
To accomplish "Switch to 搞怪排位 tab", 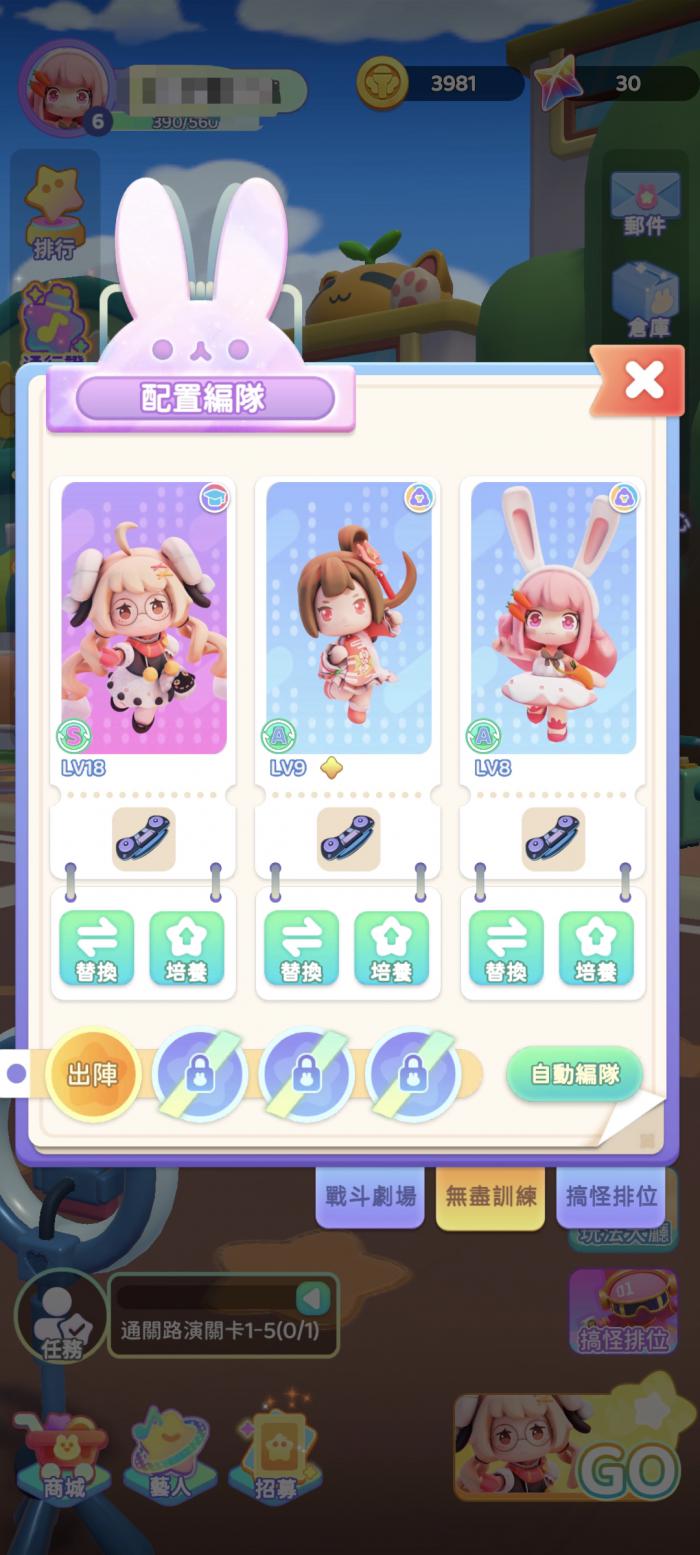I will [x=611, y=1196].
